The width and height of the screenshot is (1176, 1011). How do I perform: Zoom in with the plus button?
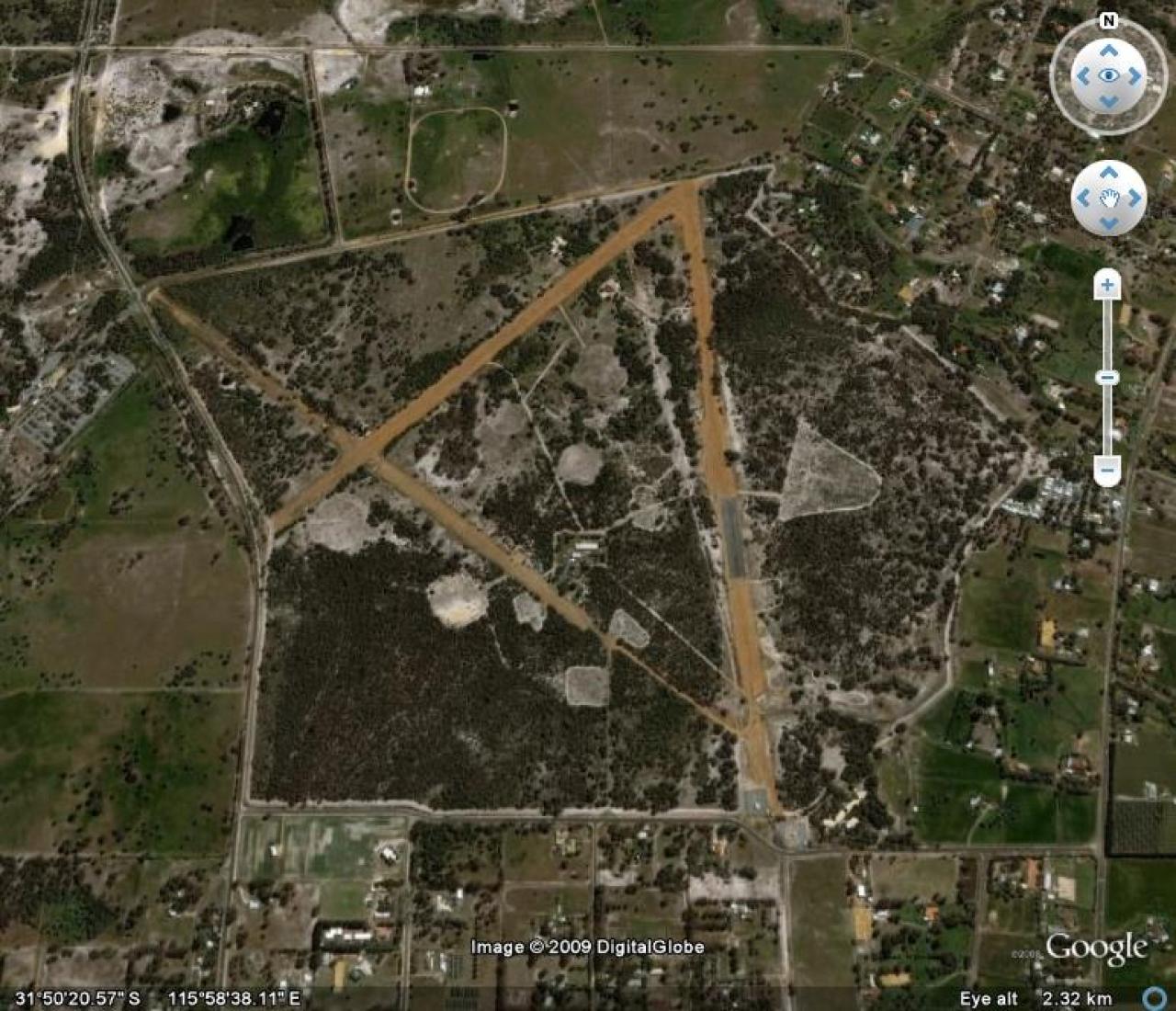point(1107,286)
